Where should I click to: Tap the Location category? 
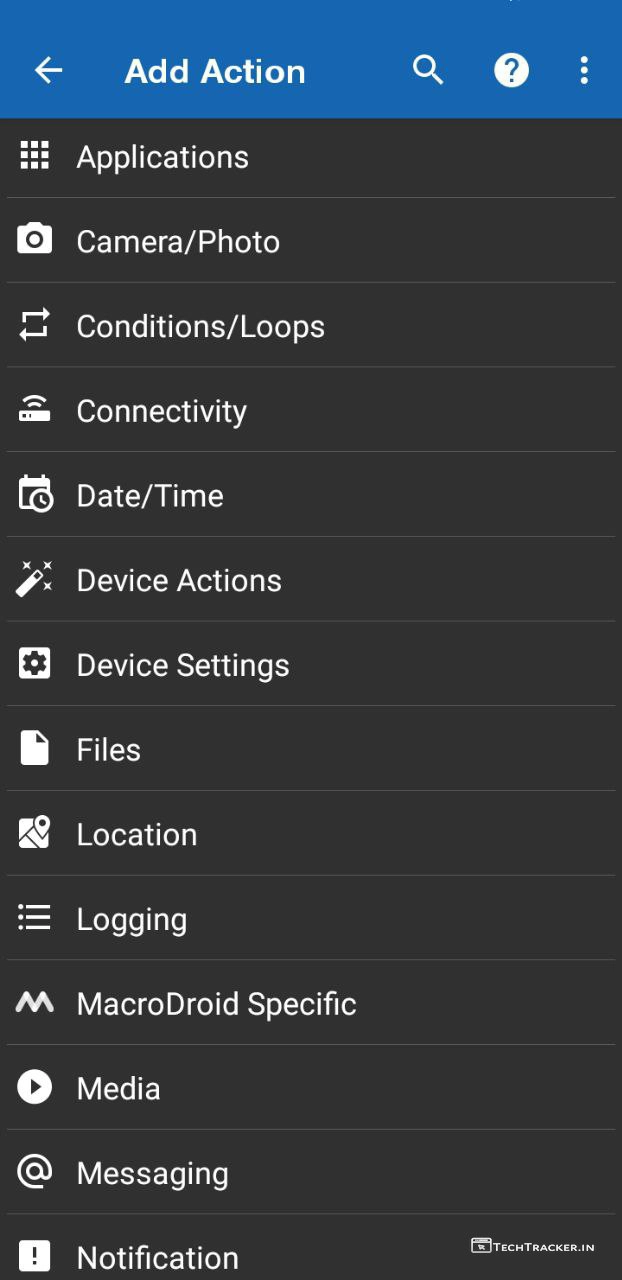click(137, 835)
